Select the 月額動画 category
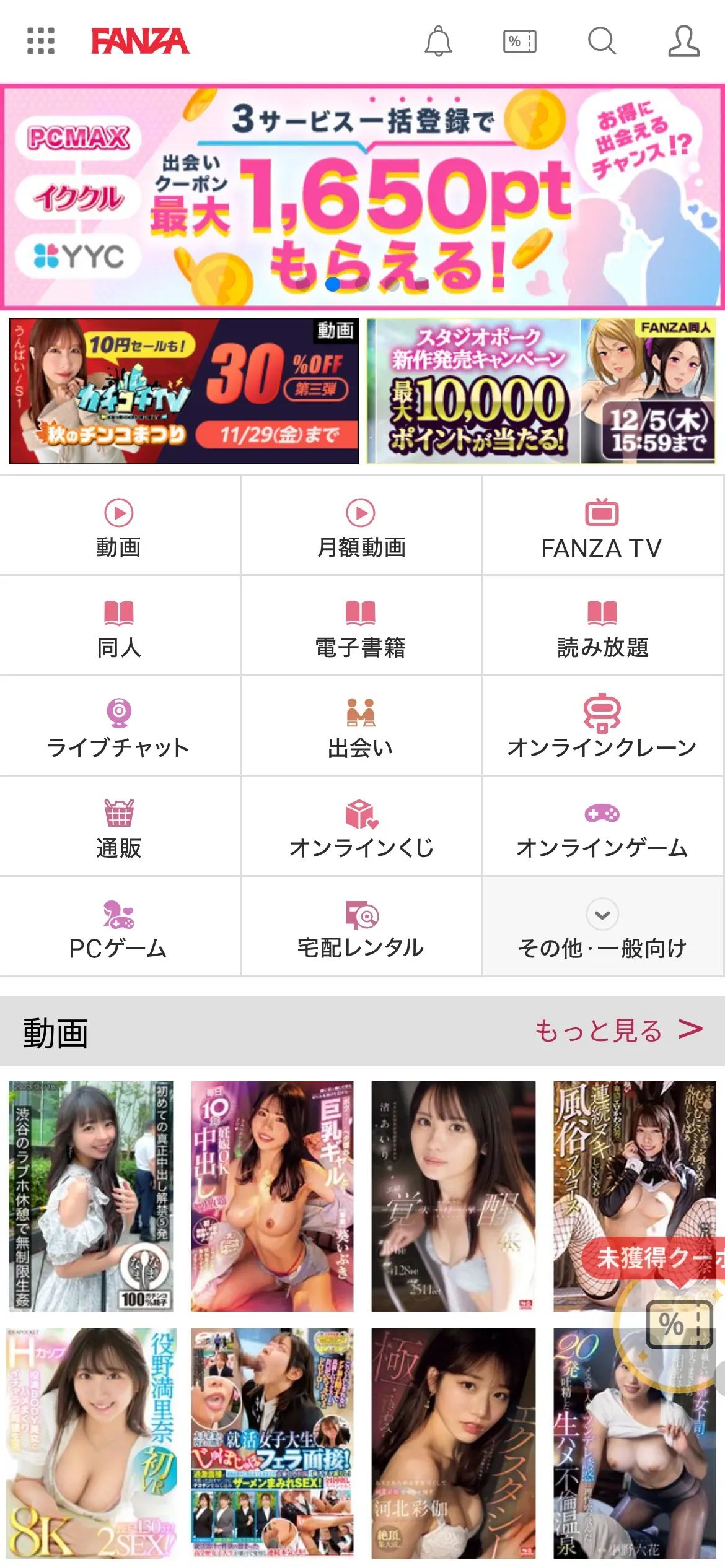The height and width of the screenshot is (1568, 725). pos(361,526)
